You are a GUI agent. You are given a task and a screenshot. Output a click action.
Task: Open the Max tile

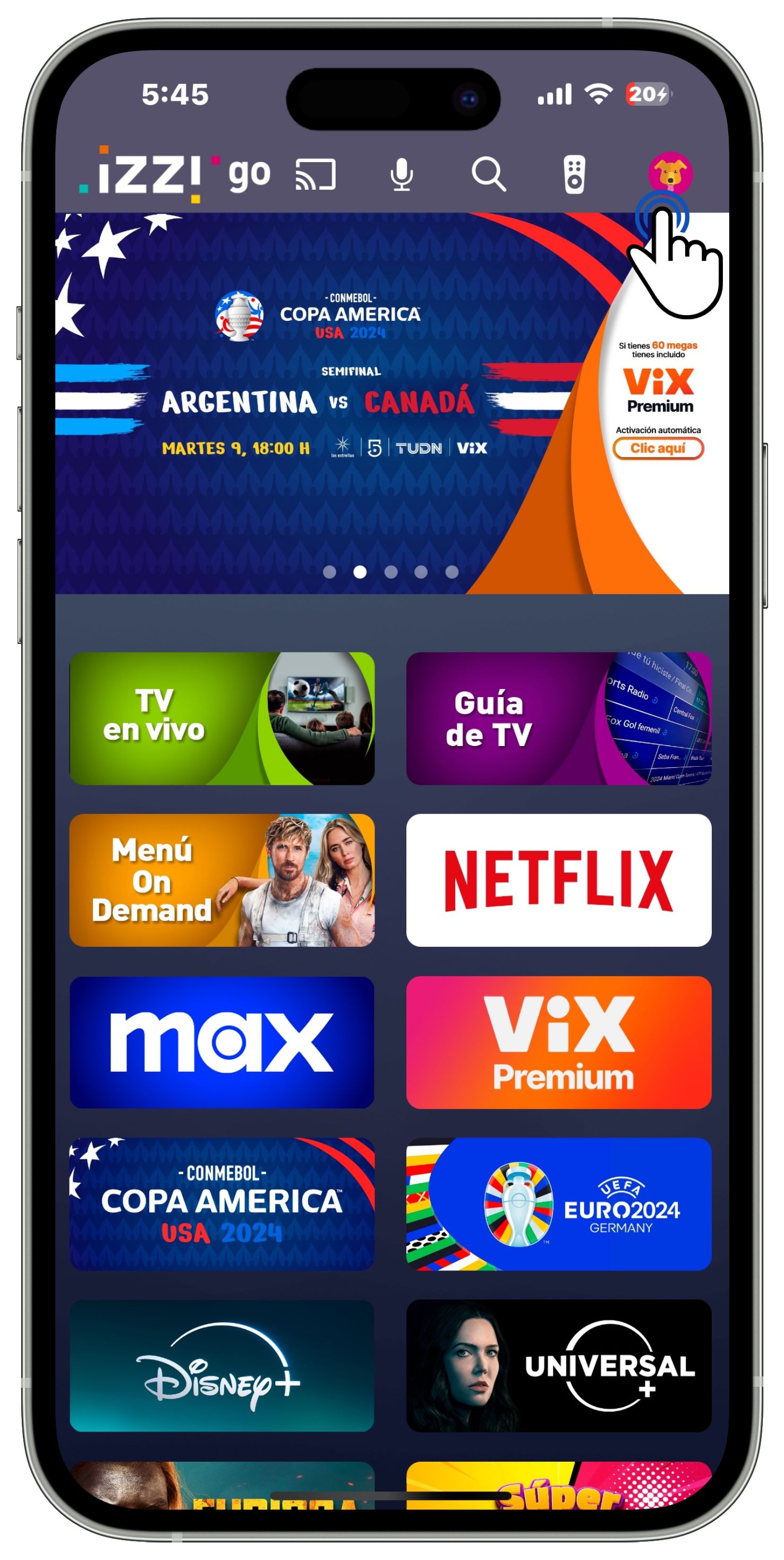point(221,1042)
